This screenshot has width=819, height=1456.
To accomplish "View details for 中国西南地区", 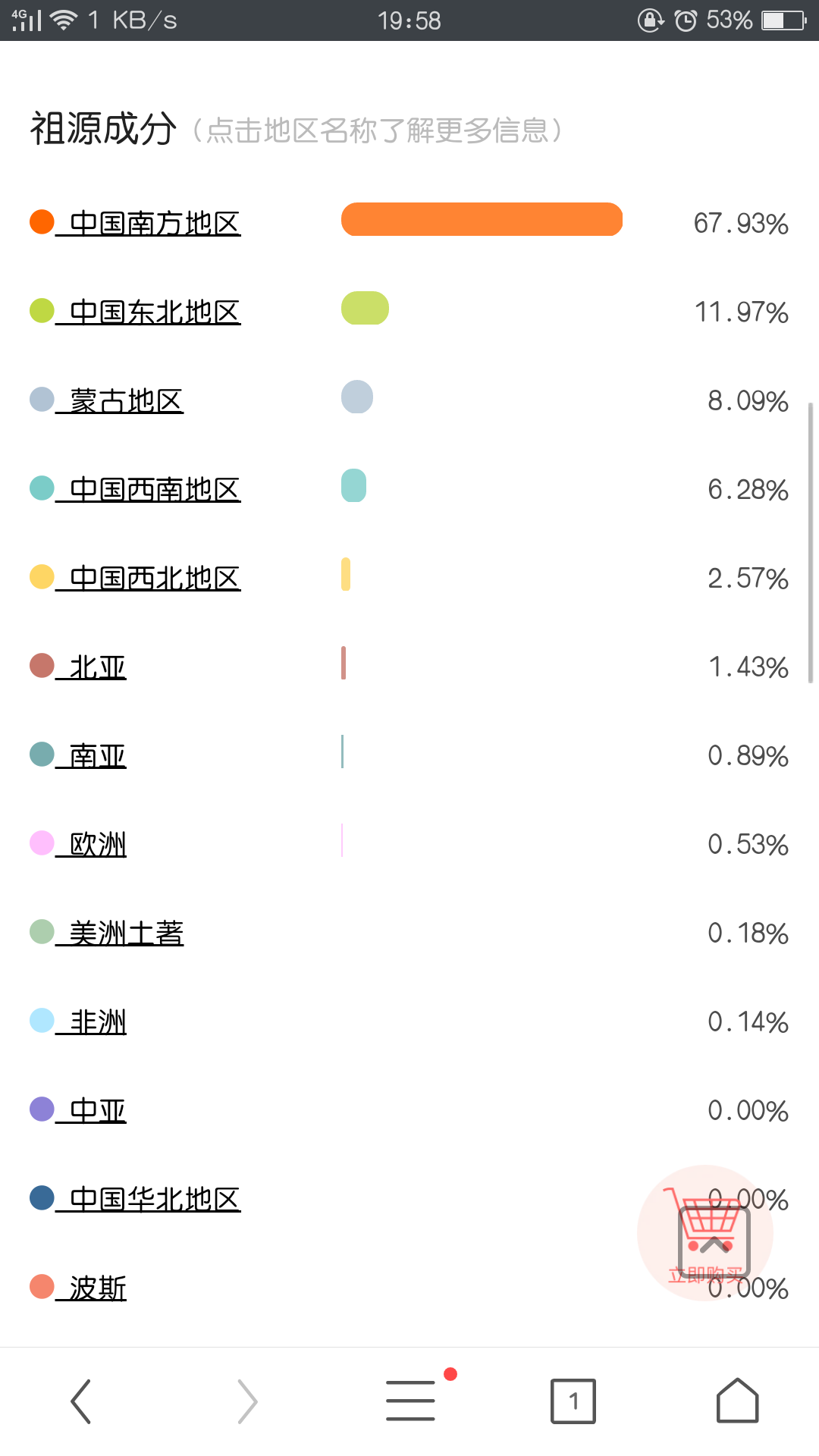I will click(x=148, y=489).
